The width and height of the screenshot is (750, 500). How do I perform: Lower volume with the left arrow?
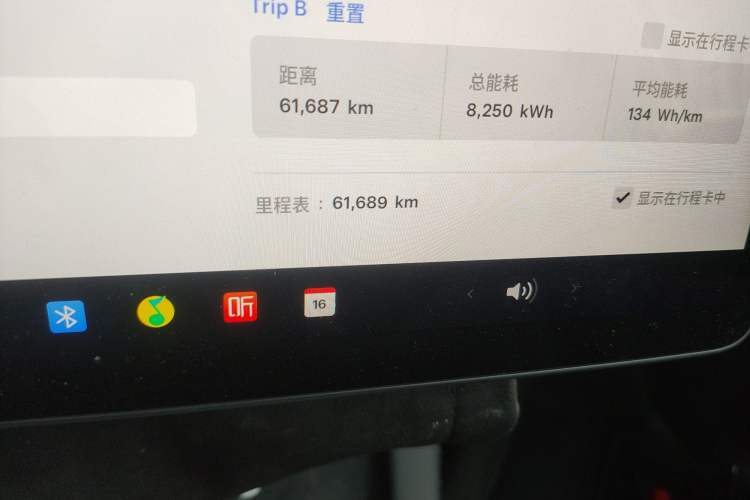point(471,294)
